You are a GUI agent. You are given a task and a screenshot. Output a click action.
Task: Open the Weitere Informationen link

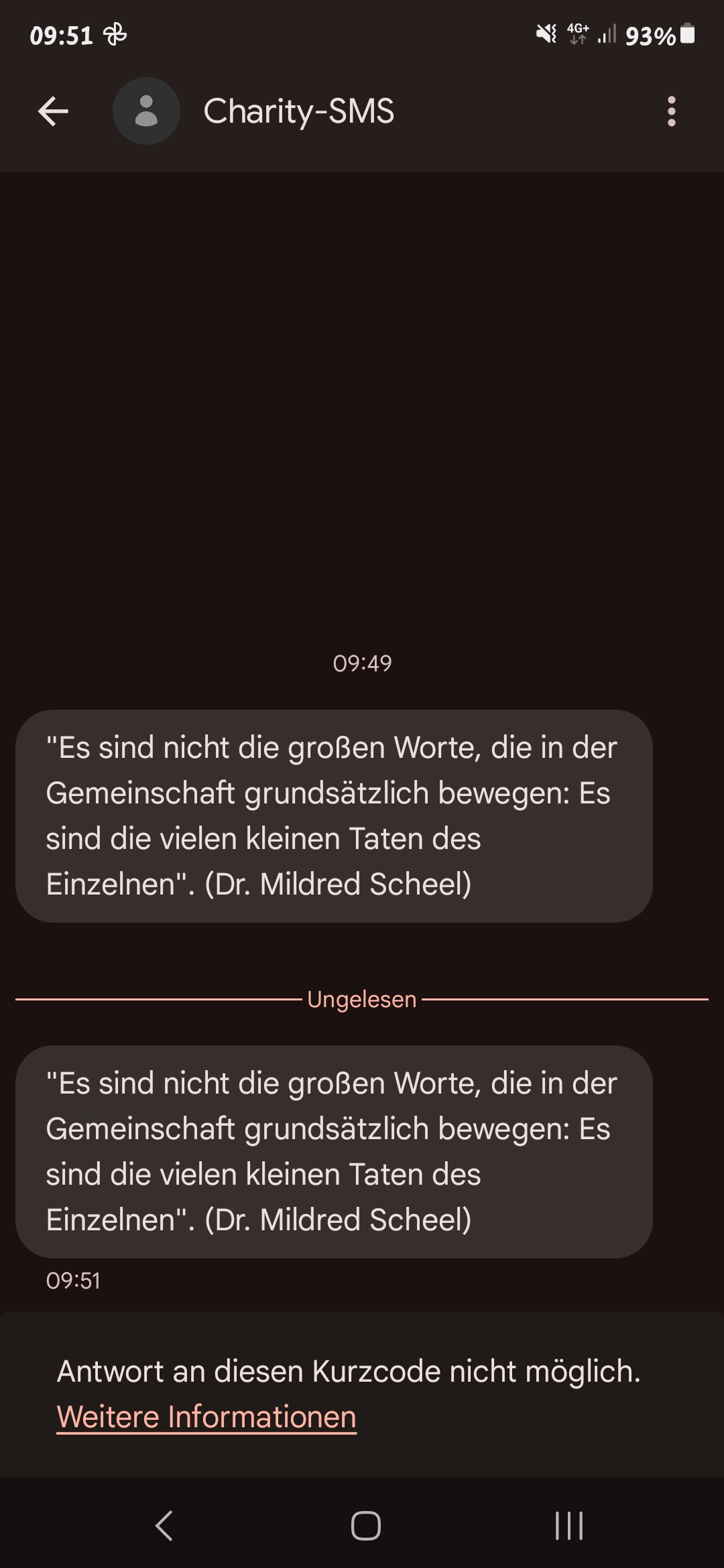(x=206, y=1417)
